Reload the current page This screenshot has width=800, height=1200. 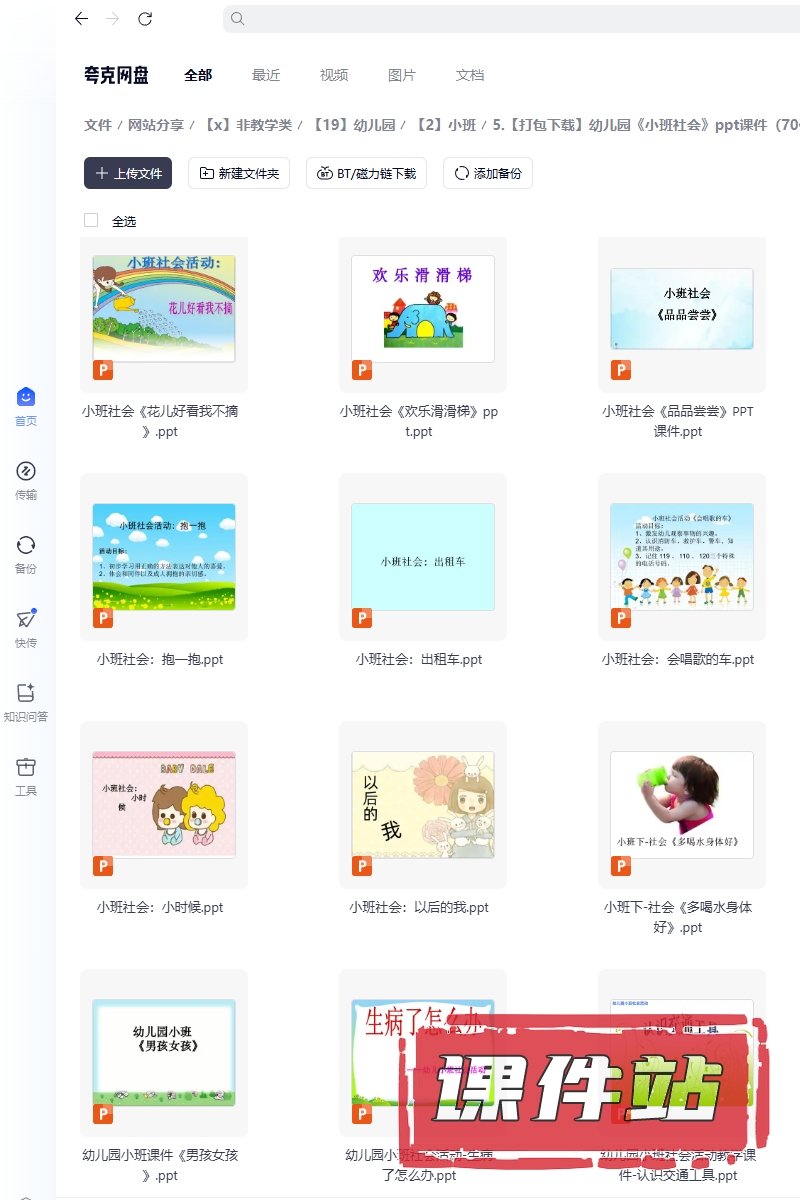(x=145, y=19)
